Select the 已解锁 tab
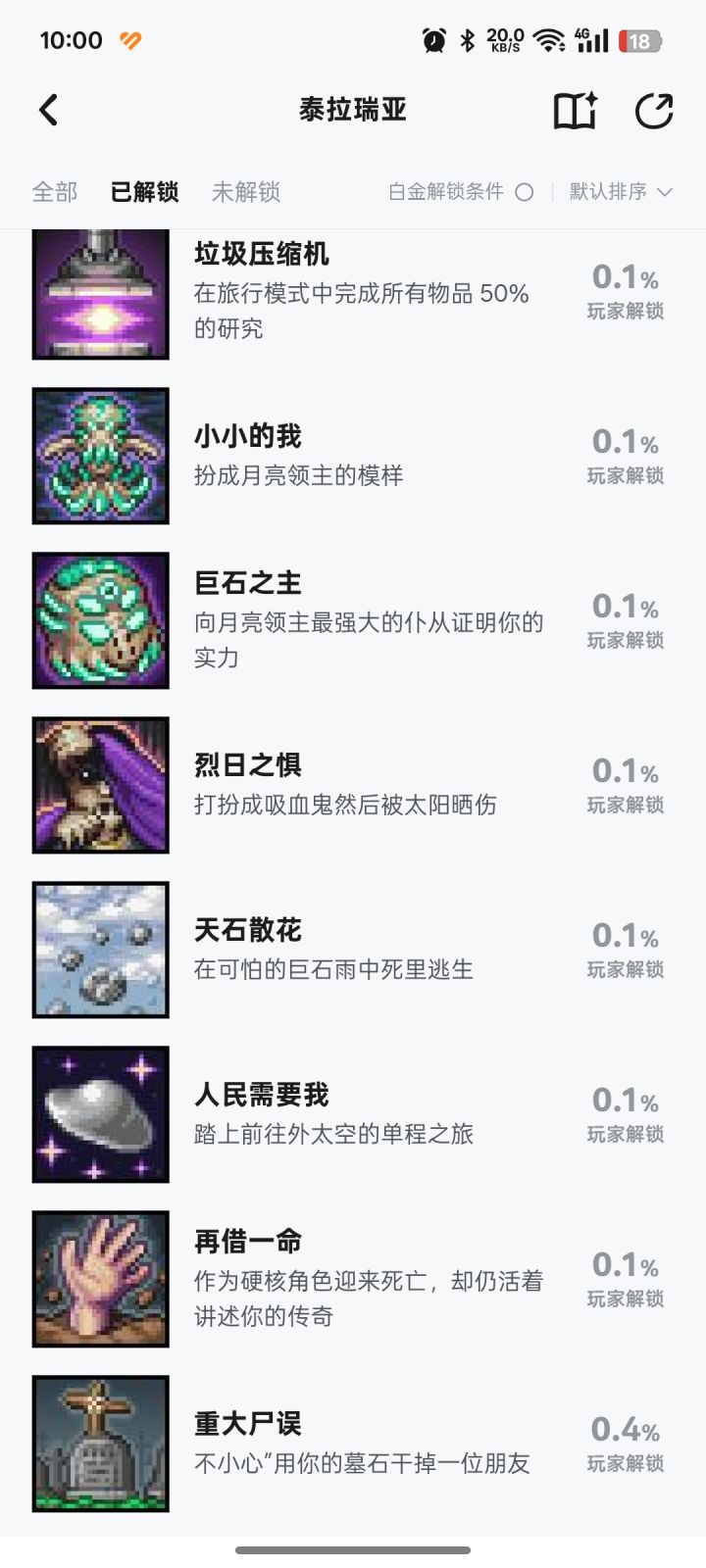Viewport: 706px width, 1568px height. [x=143, y=192]
